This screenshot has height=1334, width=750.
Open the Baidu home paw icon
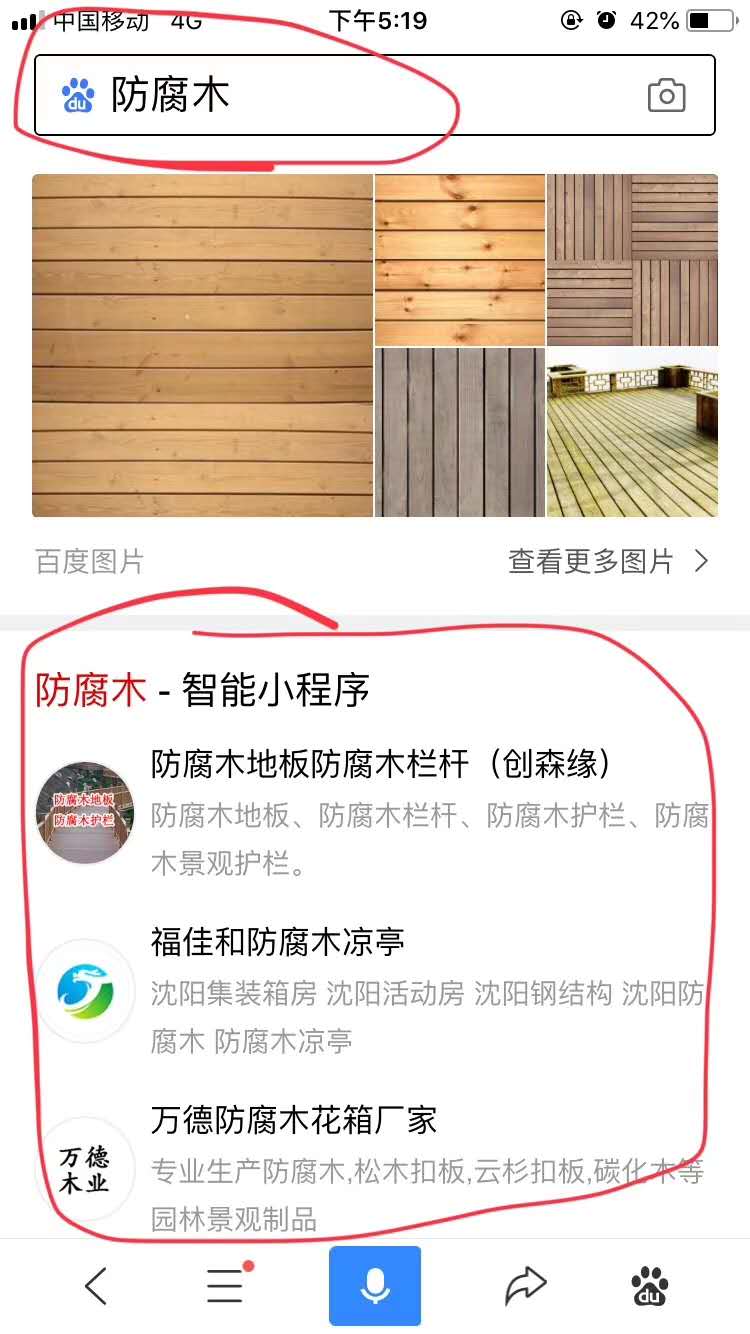point(651,1286)
